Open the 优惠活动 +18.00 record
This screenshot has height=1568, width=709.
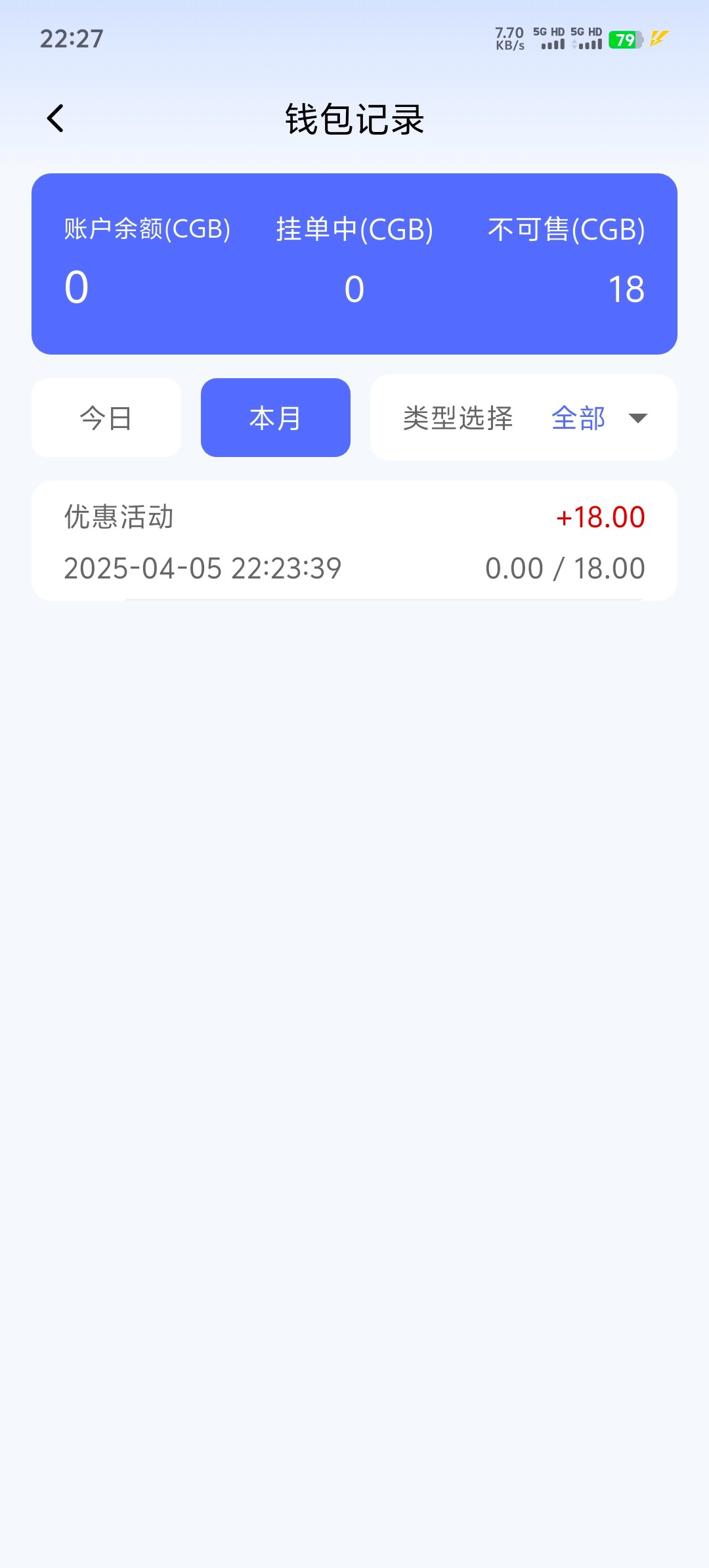(354, 541)
